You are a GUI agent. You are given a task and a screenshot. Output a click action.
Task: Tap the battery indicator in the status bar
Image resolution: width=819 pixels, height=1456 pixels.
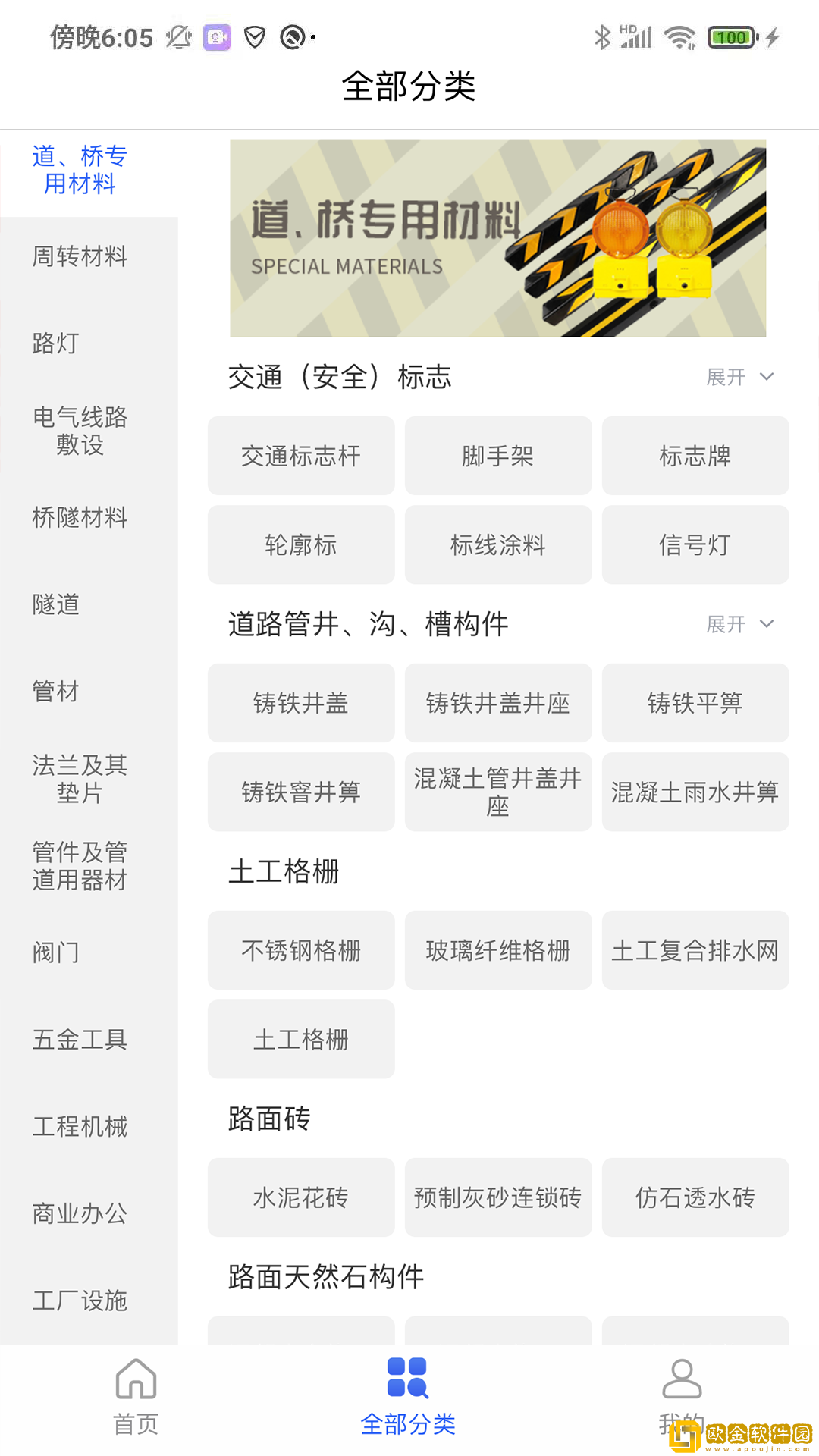pyautogui.click(x=729, y=36)
